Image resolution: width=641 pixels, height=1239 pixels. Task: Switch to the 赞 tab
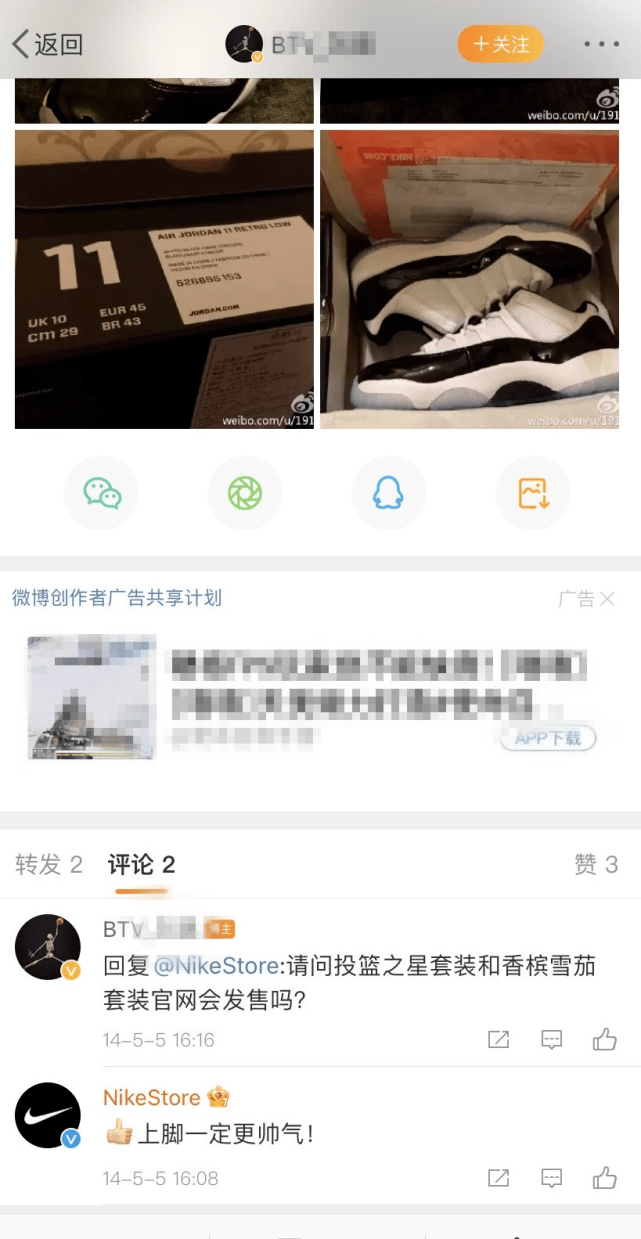595,864
